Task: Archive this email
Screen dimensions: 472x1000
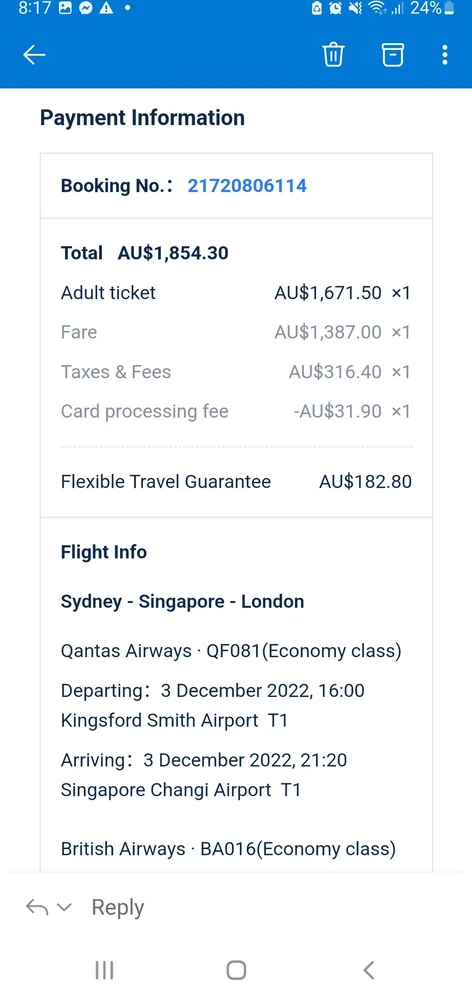Action: pos(393,55)
